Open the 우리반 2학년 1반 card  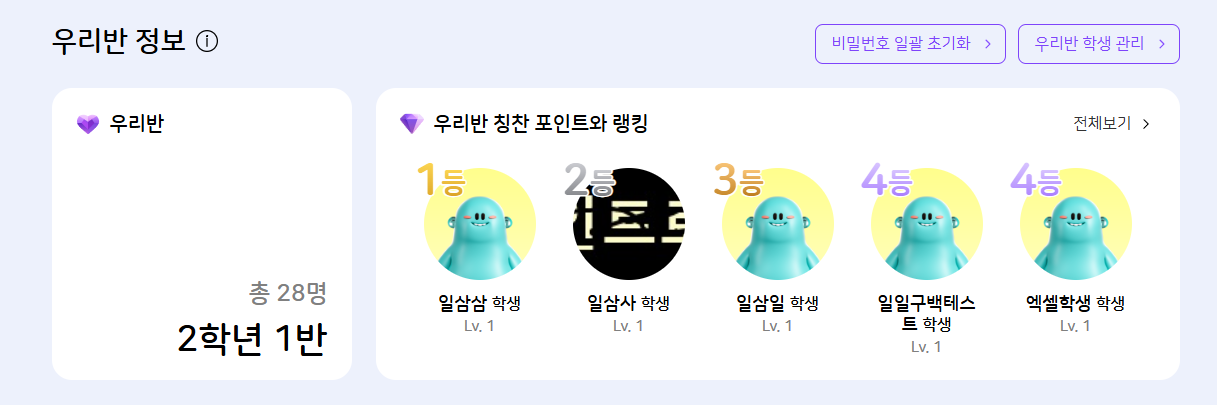tap(202, 234)
